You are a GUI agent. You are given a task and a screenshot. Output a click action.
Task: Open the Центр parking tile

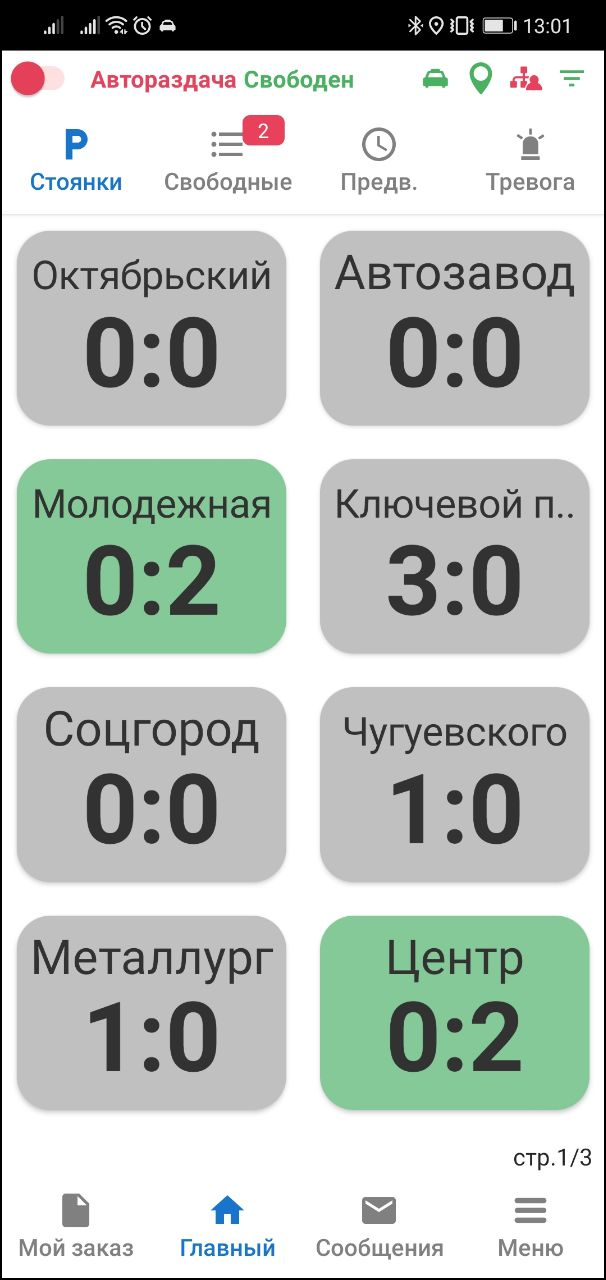(455, 1012)
